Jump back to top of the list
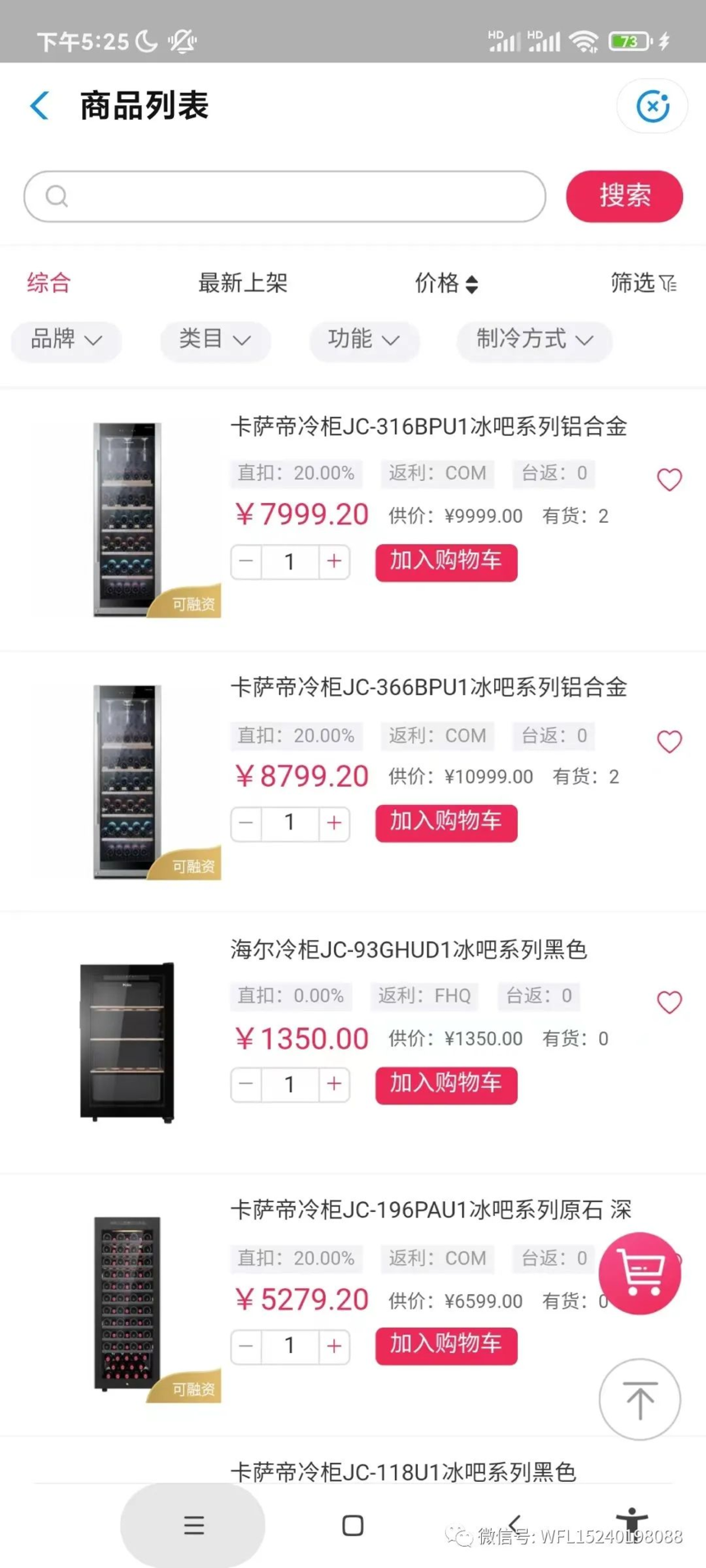Viewport: 706px width, 1568px height. 640,1400
